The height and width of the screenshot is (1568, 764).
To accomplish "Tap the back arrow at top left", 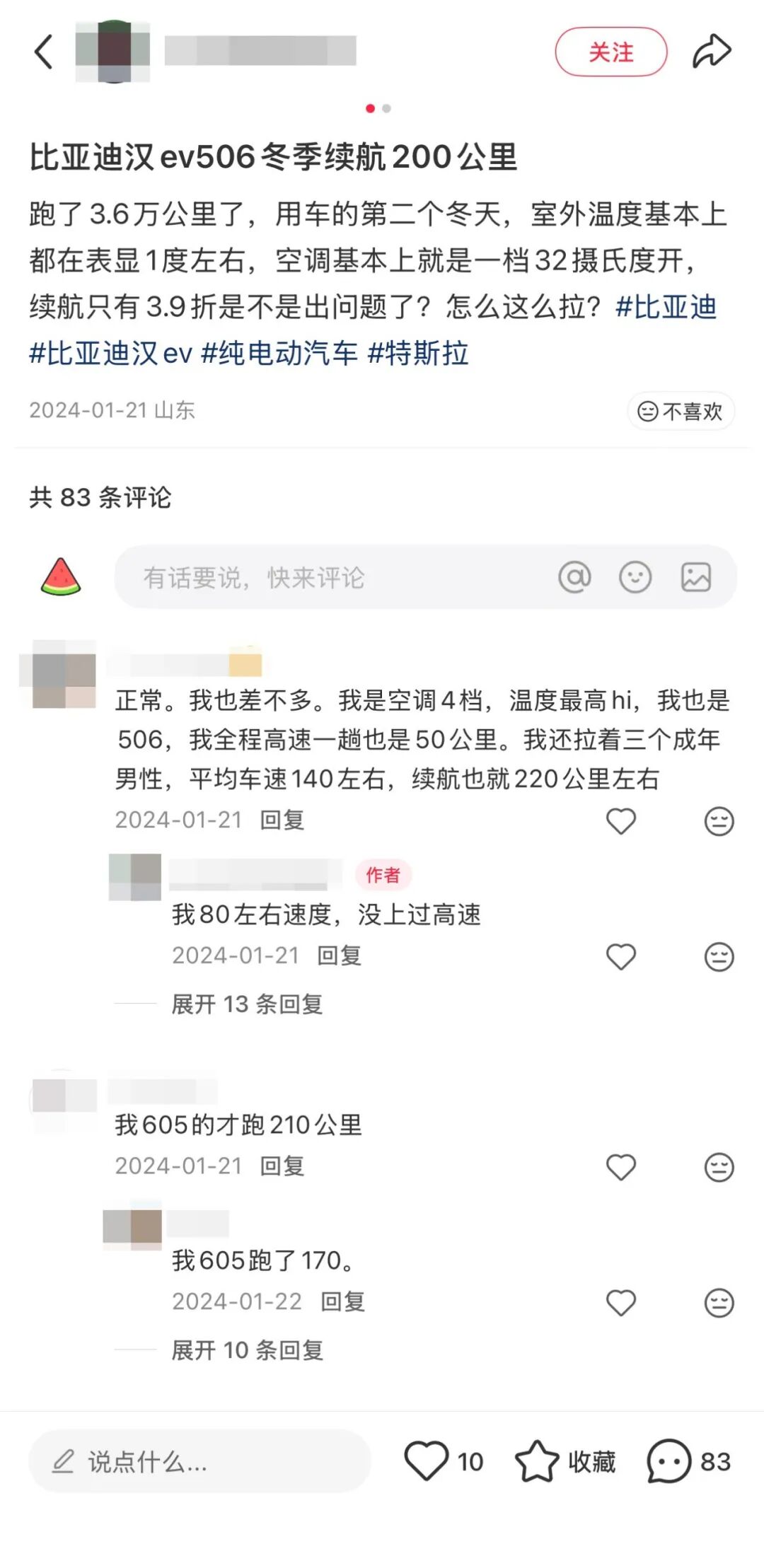I will [44, 50].
